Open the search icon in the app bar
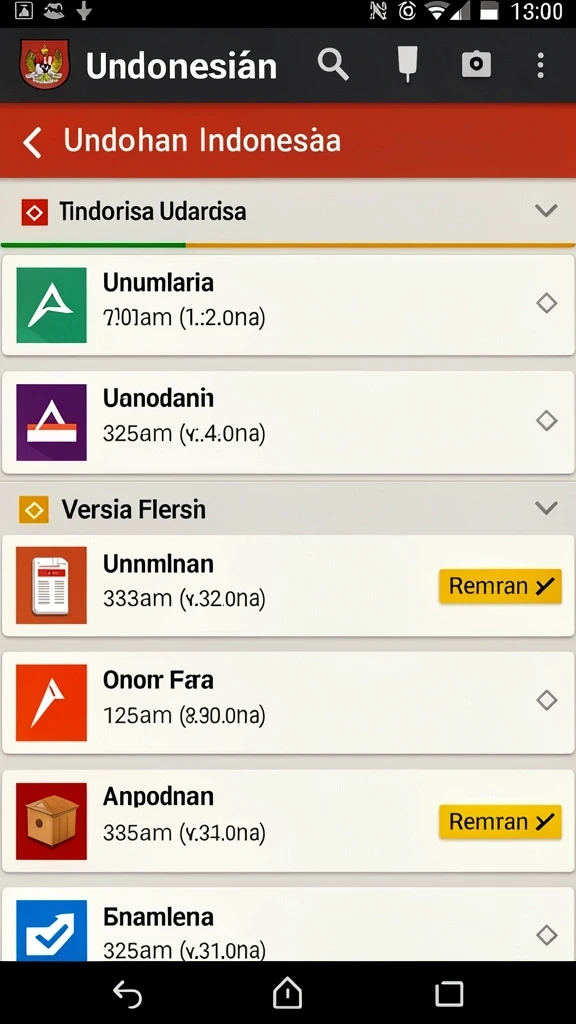Image resolution: width=576 pixels, height=1024 pixels. pyautogui.click(x=333, y=65)
